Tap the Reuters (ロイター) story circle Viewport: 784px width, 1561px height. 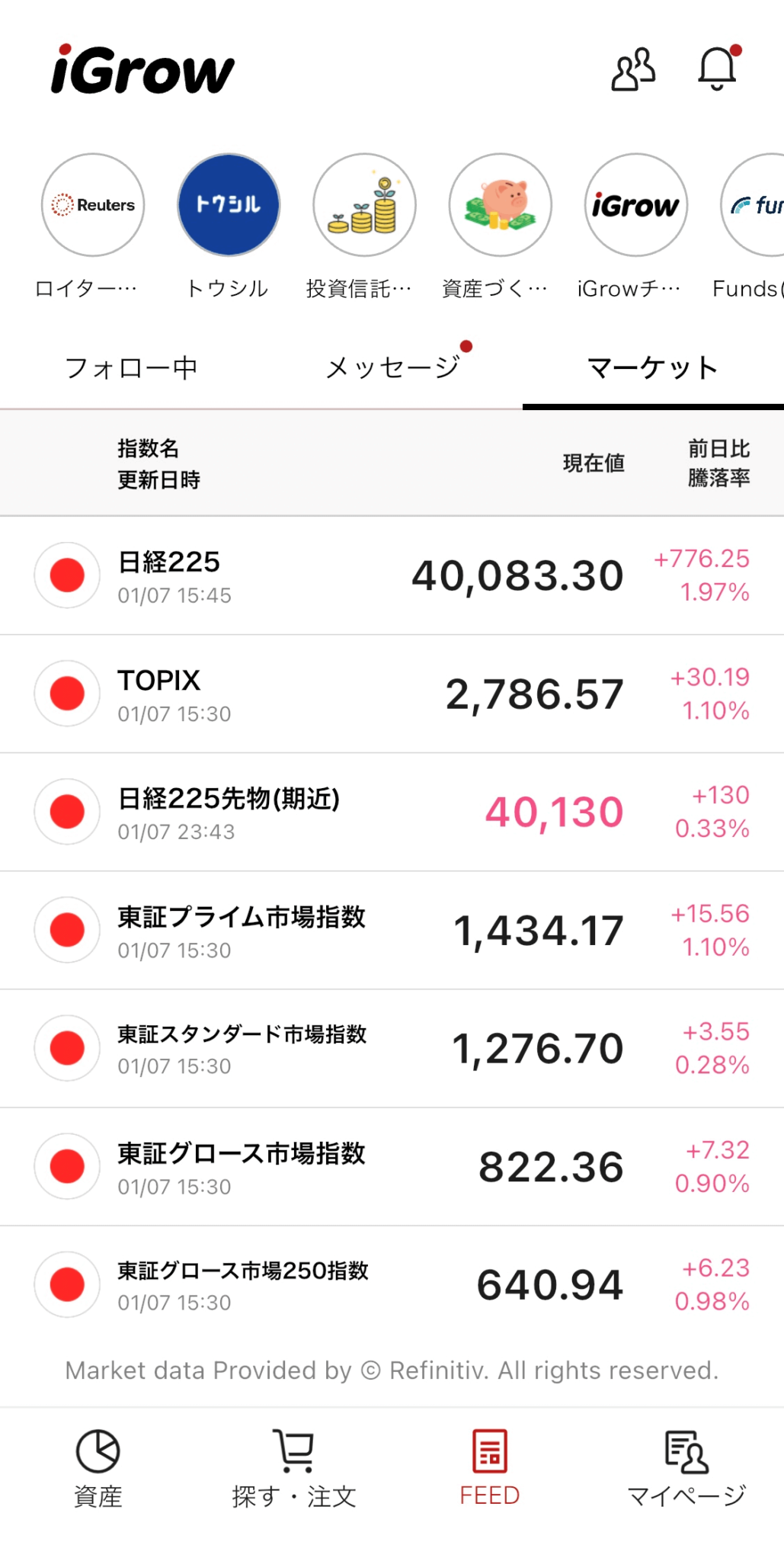(x=92, y=205)
